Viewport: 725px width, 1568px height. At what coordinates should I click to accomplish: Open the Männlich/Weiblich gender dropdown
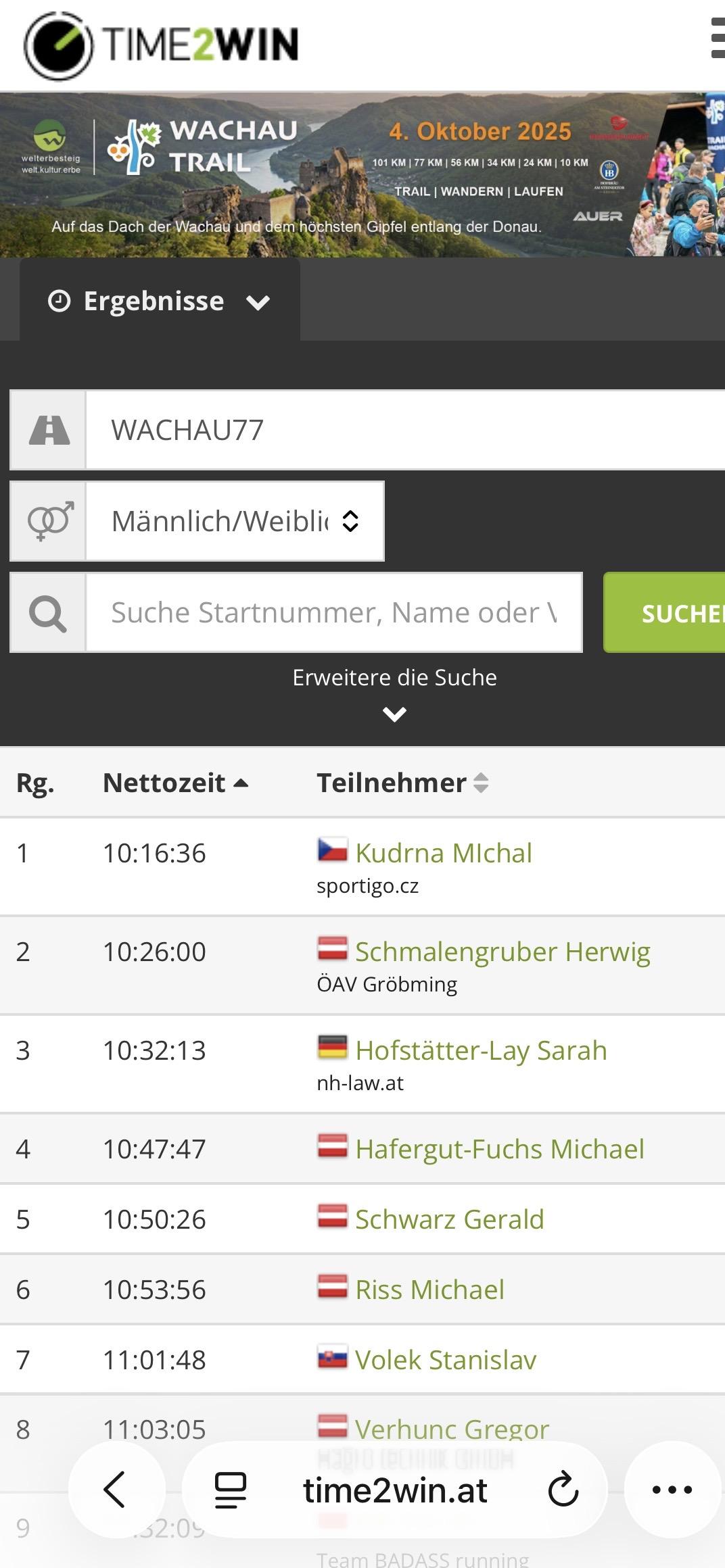(x=234, y=521)
